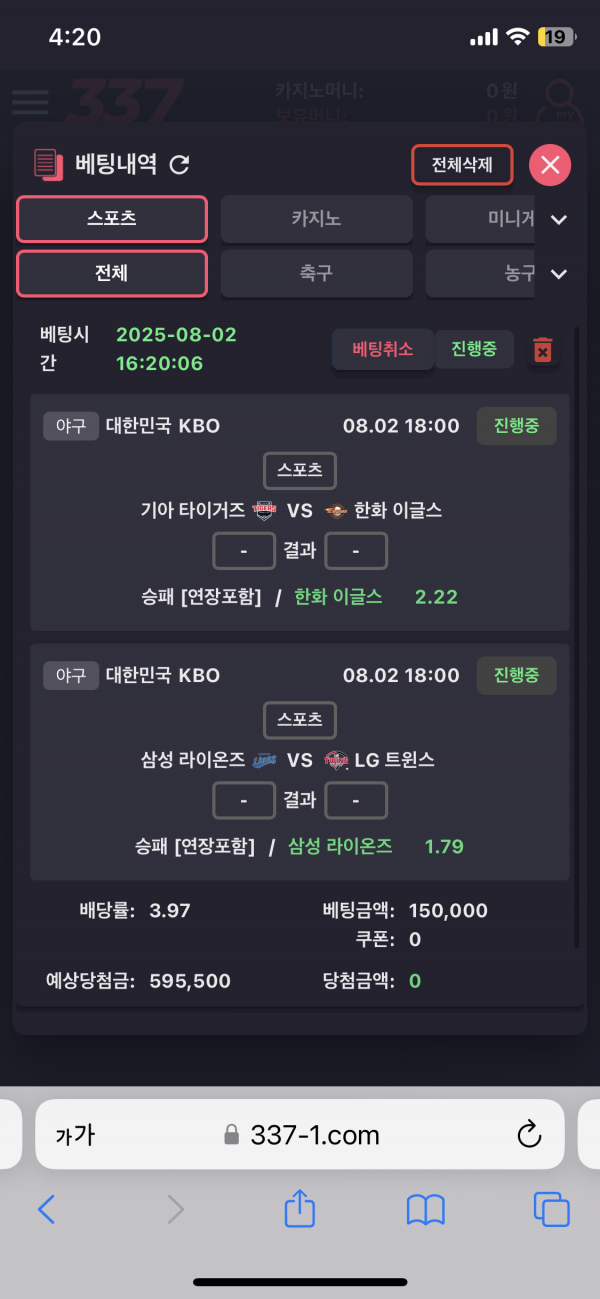600x1299 pixels.
Task: Switch to the 카지노 tab
Action: [316, 219]
